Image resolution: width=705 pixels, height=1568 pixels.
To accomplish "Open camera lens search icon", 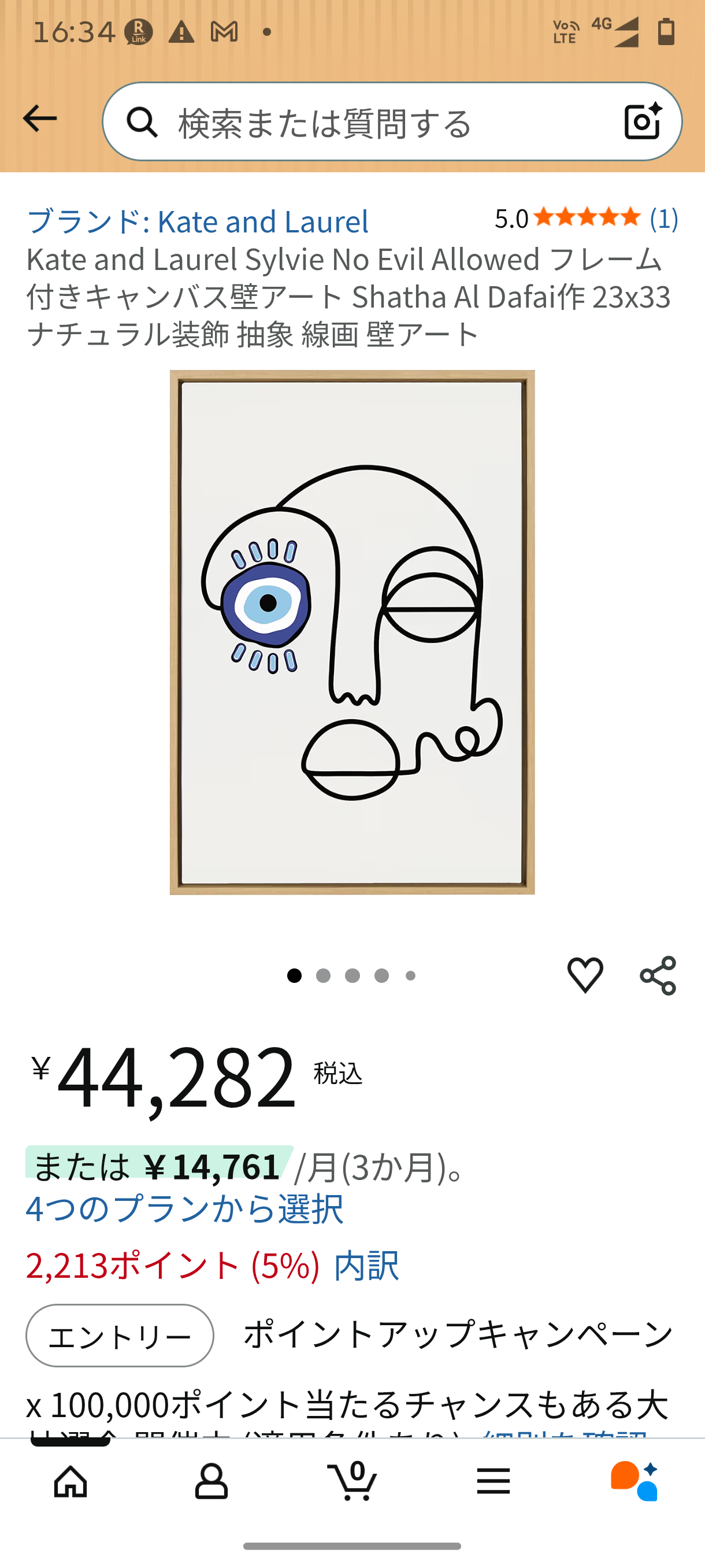I will click(x=643, y=121).
